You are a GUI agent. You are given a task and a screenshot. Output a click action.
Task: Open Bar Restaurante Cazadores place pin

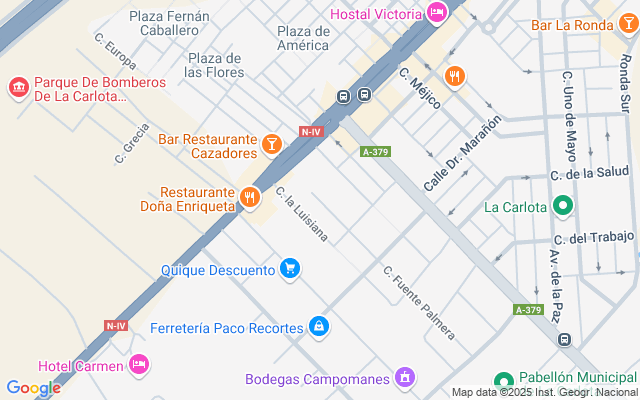point(271,146)
